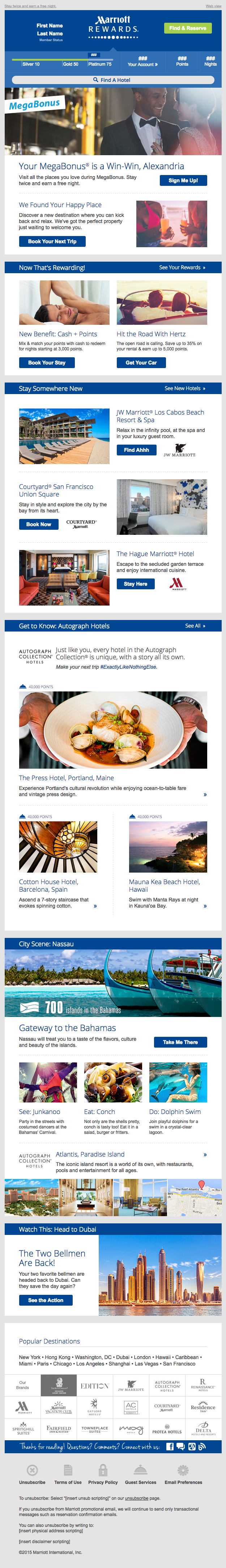Screen dimensions: 226x1568
Task: Open See All Autograph Hotels
Action: point(195,626)
